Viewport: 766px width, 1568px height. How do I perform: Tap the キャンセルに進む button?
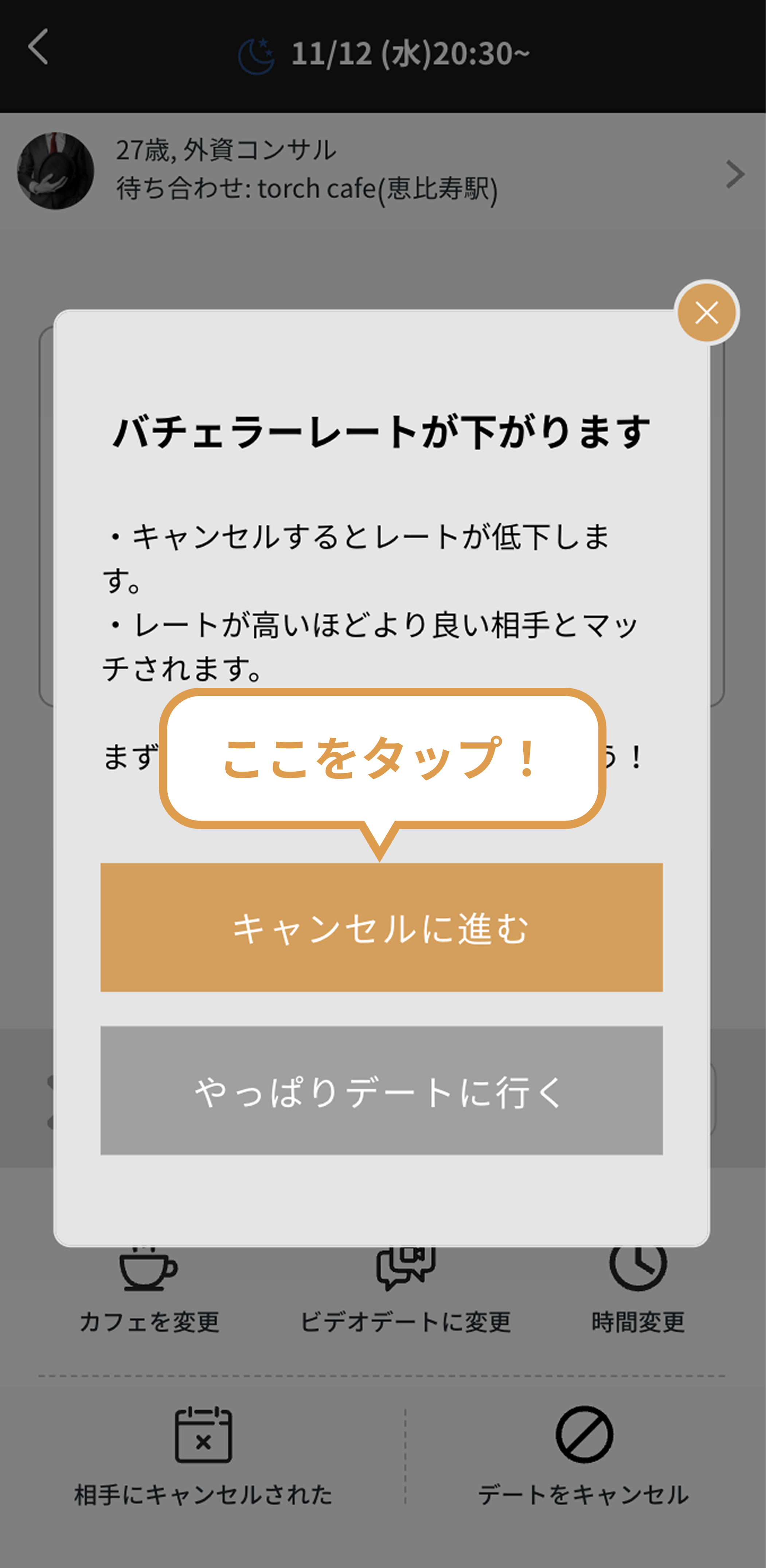click(382, 927)
